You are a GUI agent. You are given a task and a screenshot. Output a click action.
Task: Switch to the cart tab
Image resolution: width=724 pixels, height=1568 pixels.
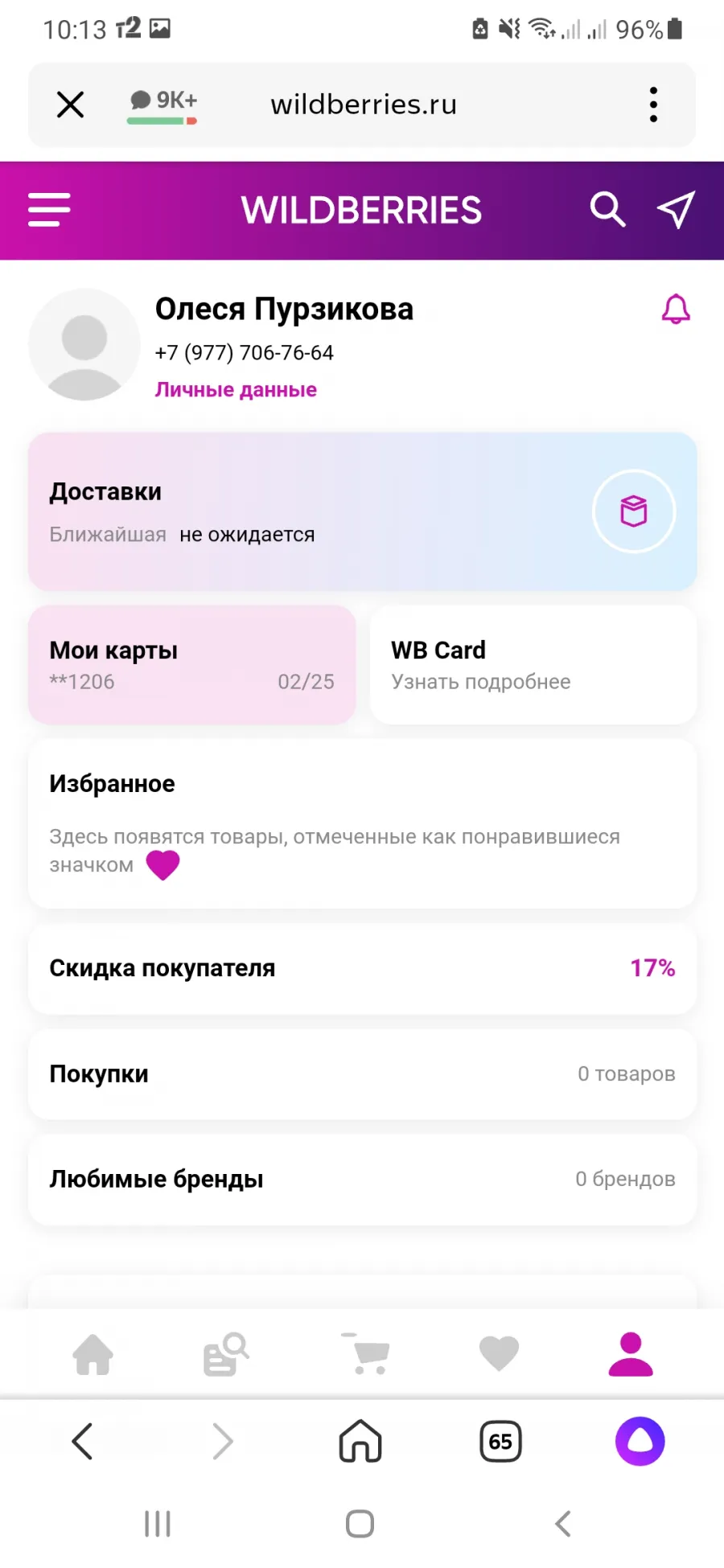pos(366,1354)
